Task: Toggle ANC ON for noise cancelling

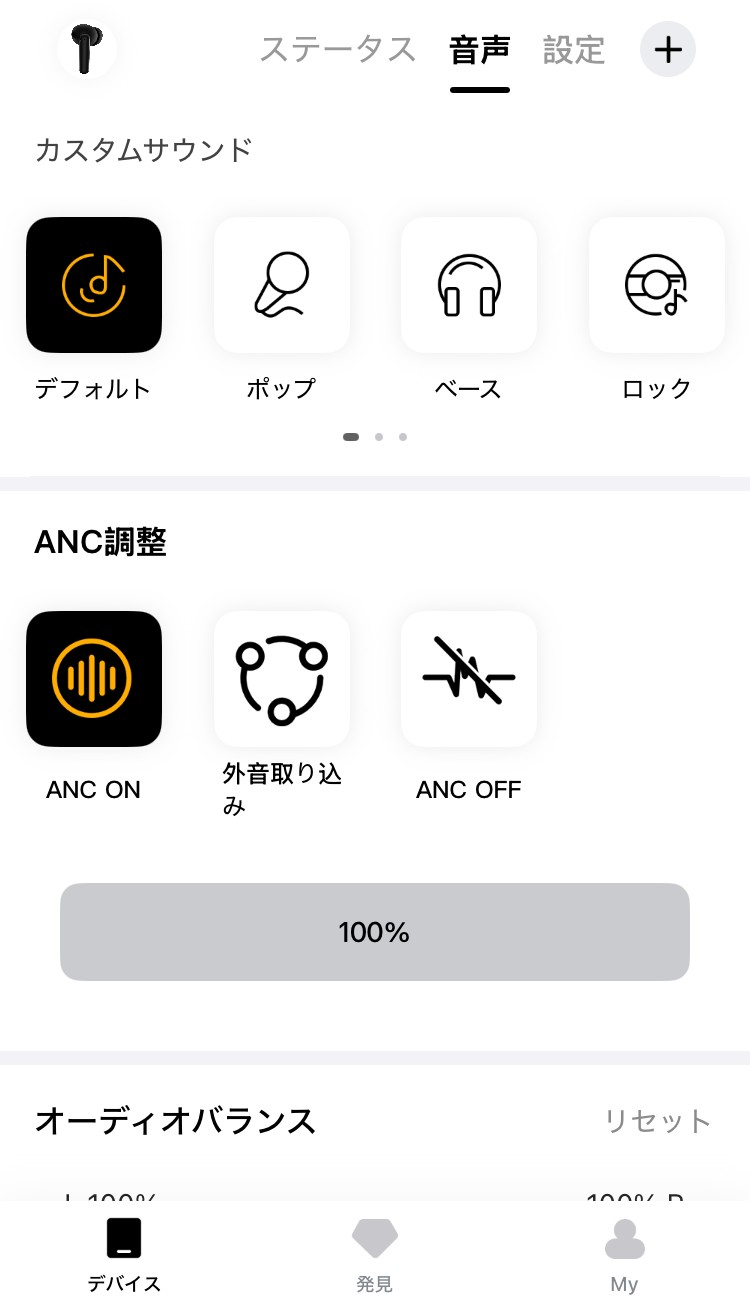Action: click(x=93, y=678)
